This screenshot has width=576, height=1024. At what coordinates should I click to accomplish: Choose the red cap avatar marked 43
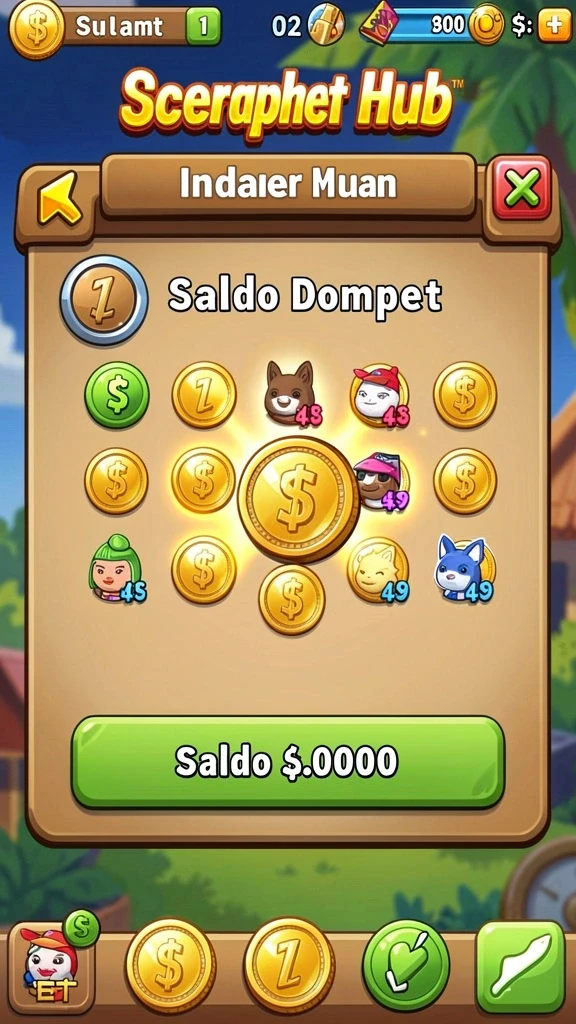[x=379, y=396]
